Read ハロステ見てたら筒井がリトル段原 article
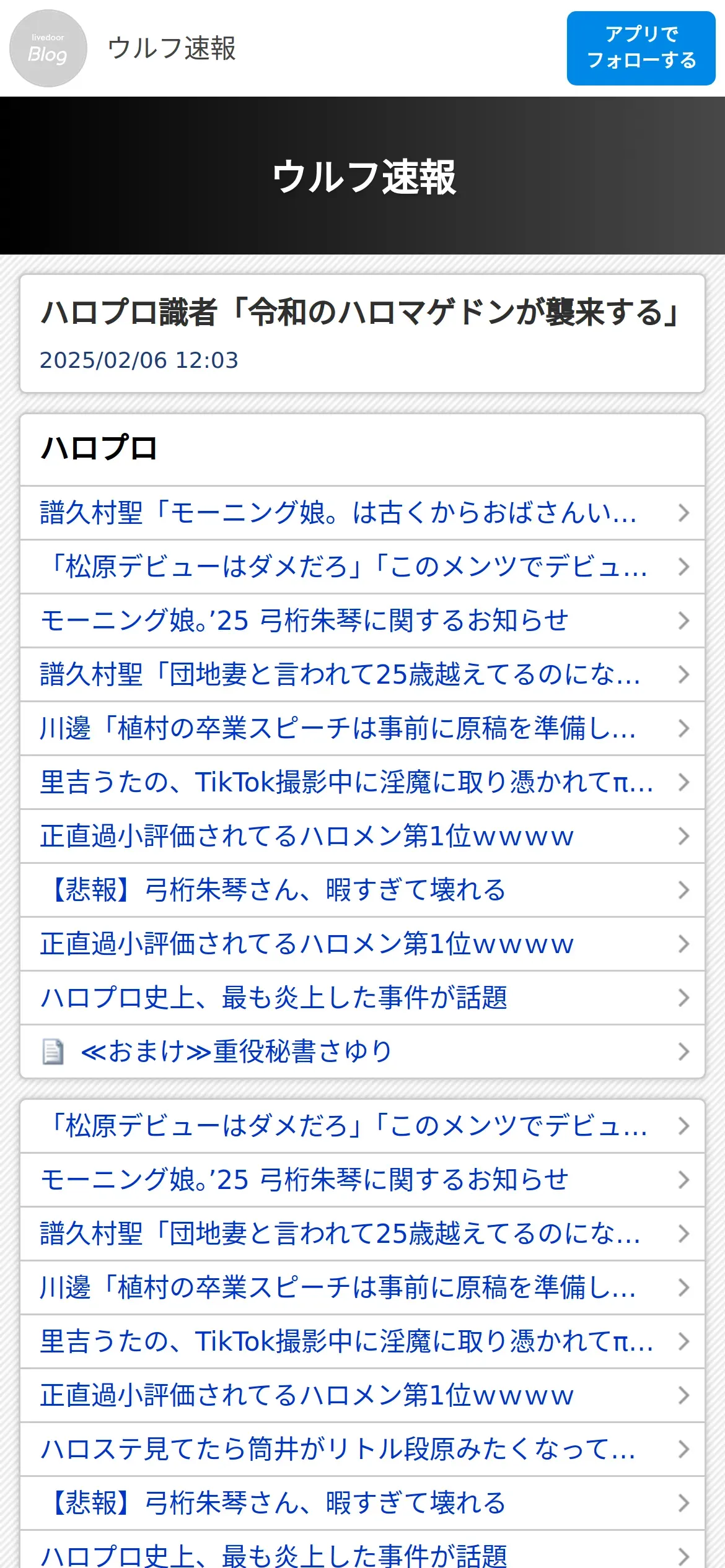Screen dimensions: 725x1568 click(x=338, y=1449)
